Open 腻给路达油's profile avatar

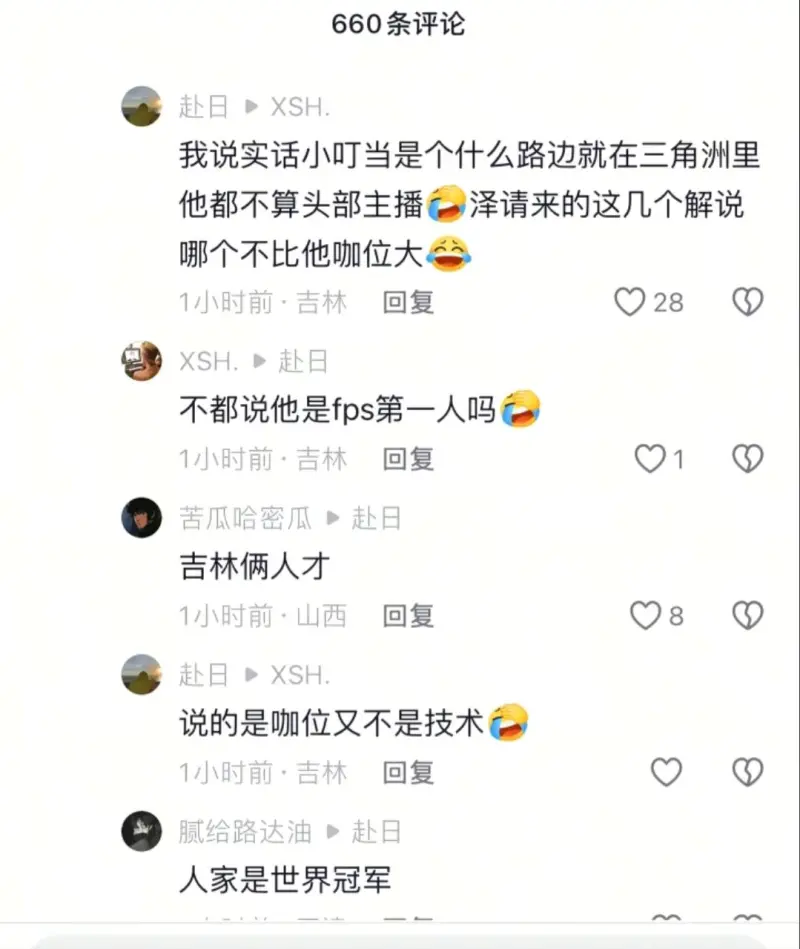142,831
